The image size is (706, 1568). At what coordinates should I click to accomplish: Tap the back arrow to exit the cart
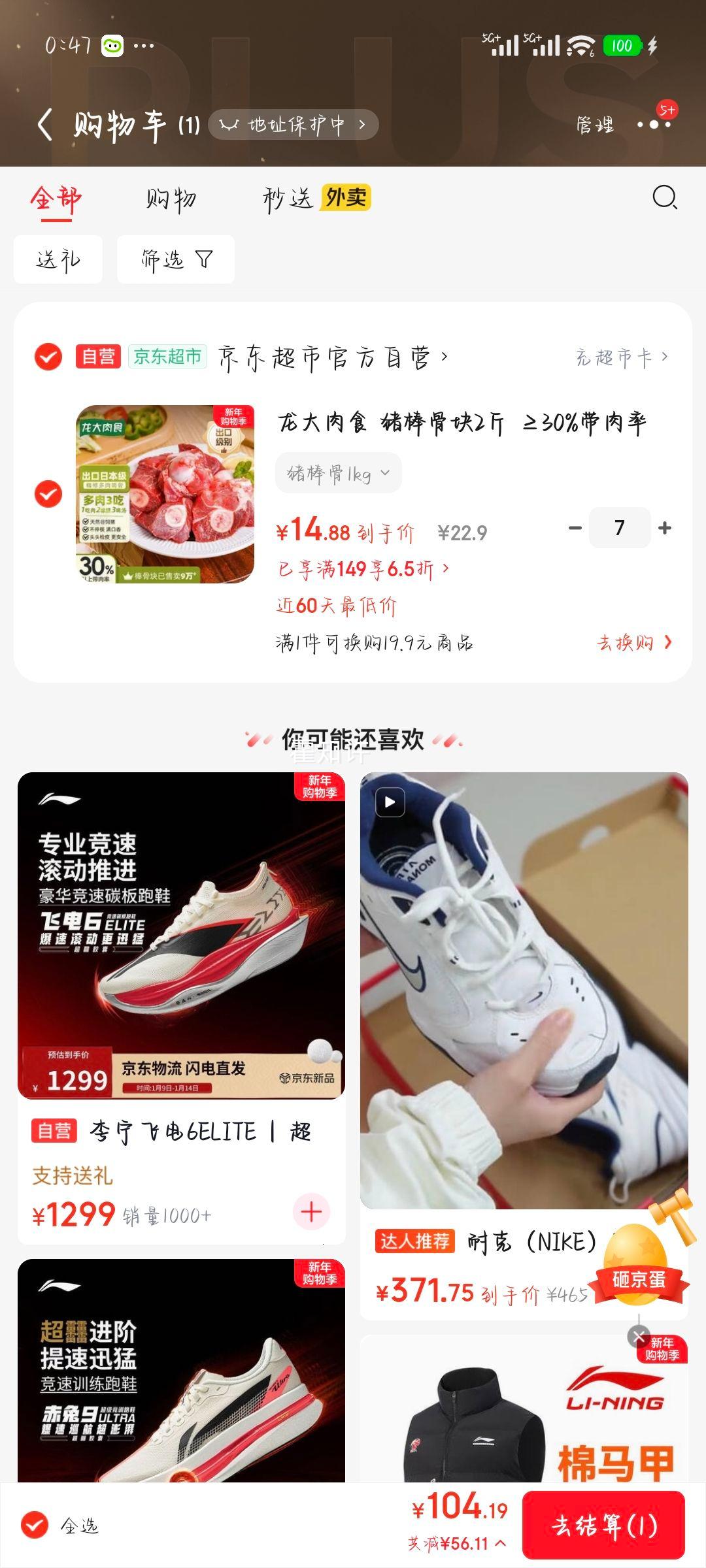point(44,124)
